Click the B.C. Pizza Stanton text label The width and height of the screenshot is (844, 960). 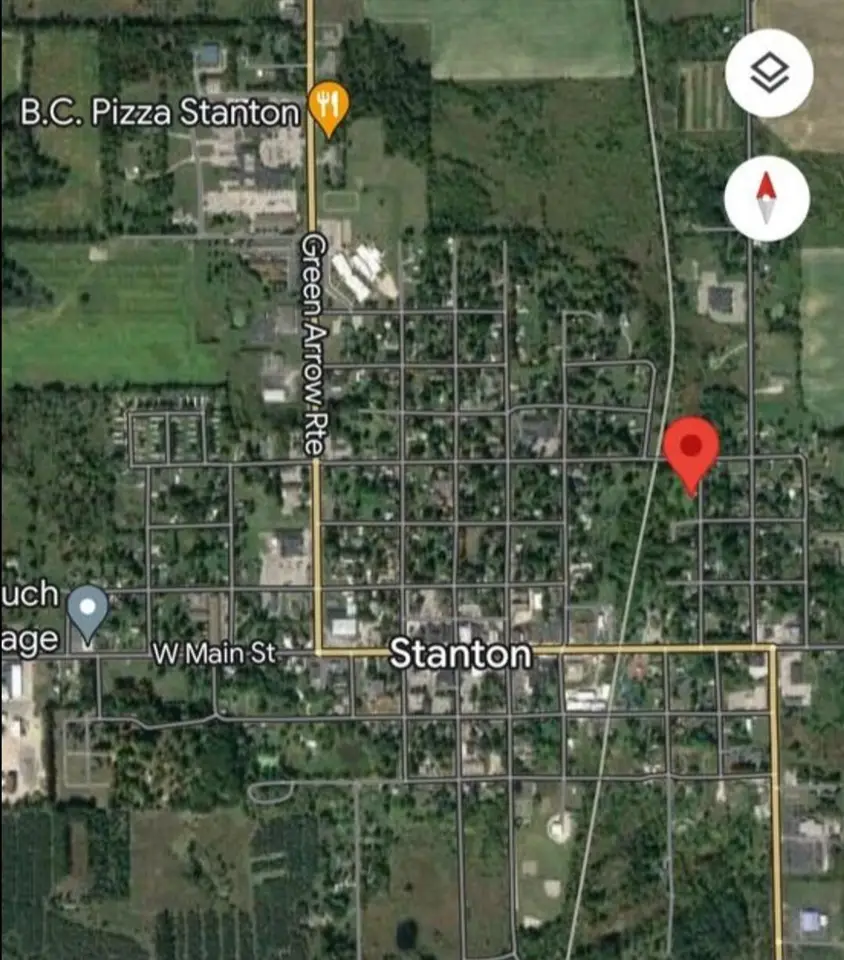tap(155, 112)
